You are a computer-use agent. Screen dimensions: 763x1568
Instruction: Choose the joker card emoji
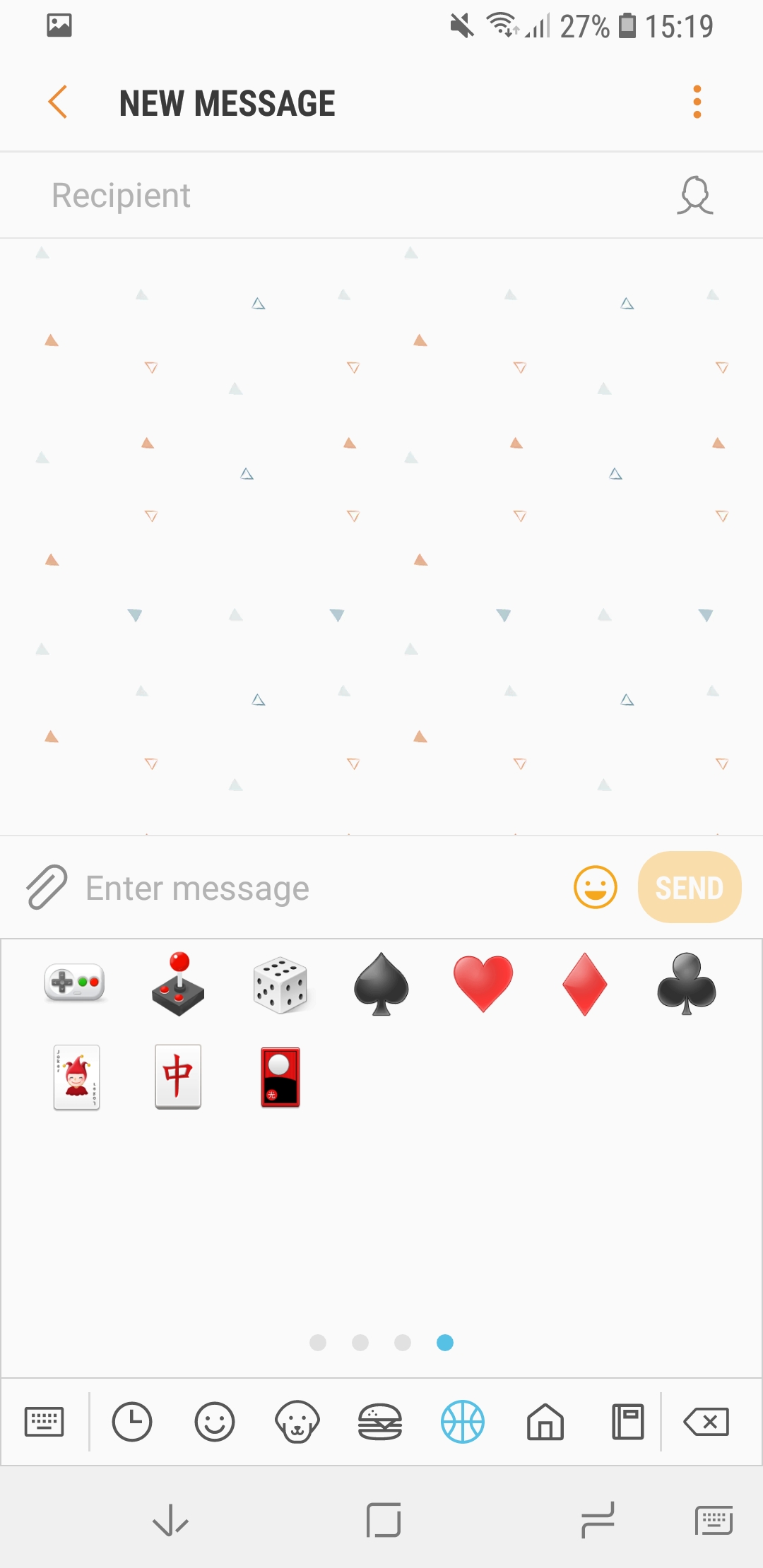(76, 1077)
